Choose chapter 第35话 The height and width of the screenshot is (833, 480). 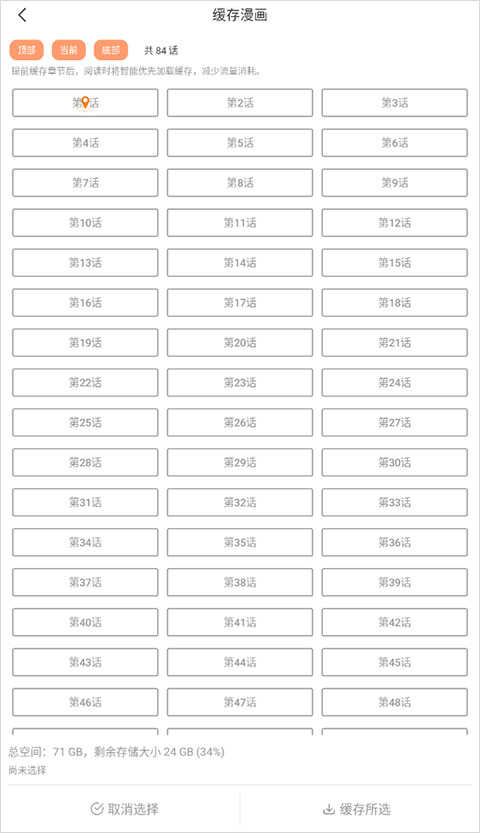[240, 542]
